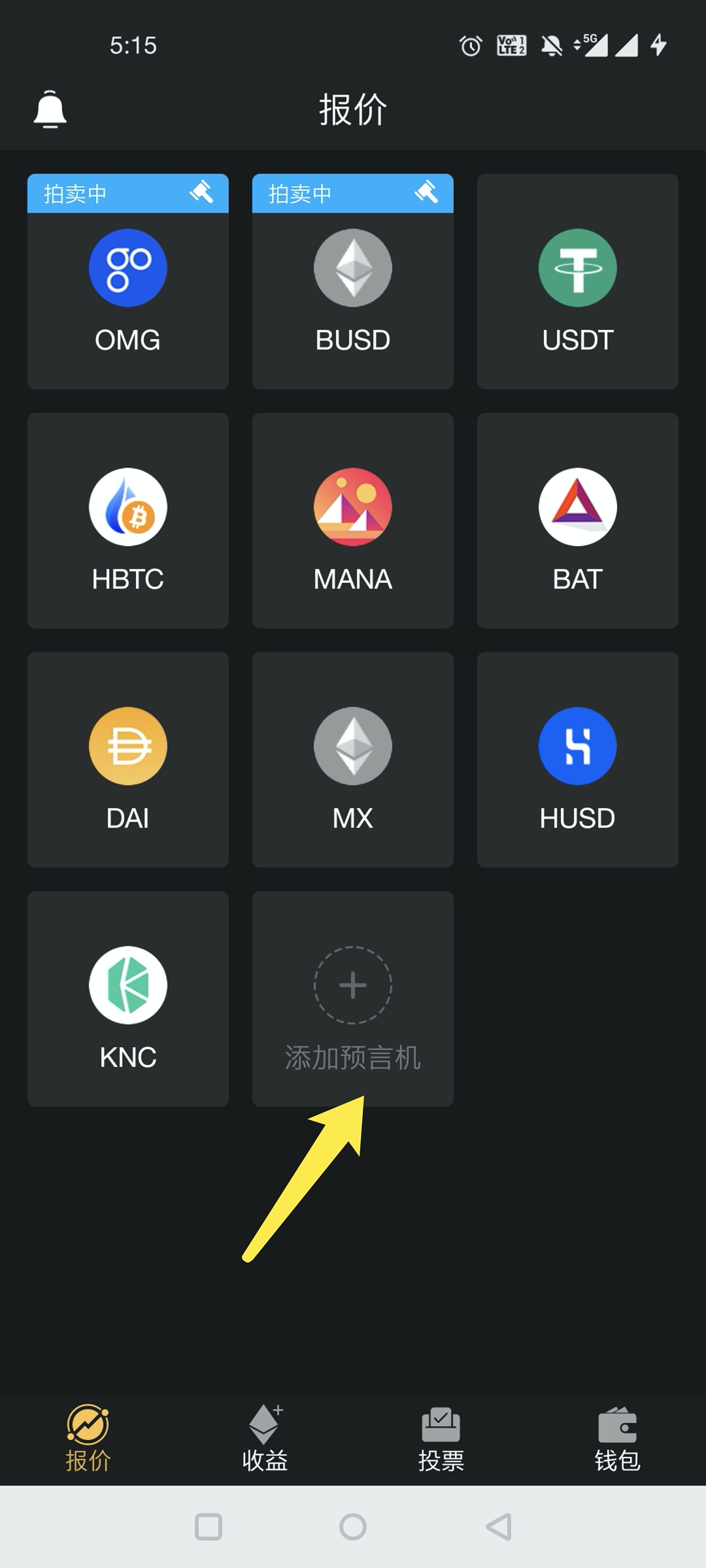Open the USDT quote card
This screenshot has height=1568, width=706.
(x=577, y=282)
